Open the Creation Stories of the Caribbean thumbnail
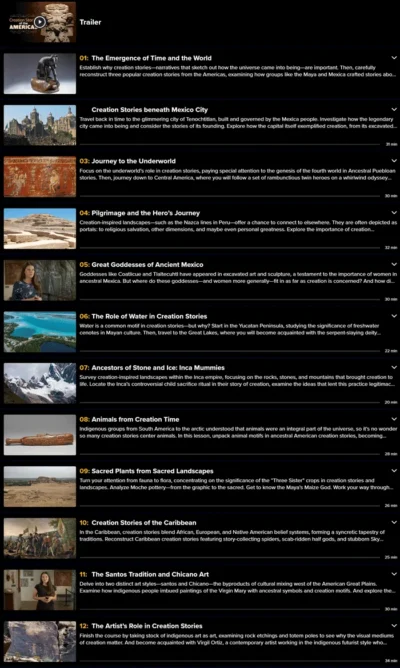The height and width of the screenshot is (668, 400). [x=40, y=538]
